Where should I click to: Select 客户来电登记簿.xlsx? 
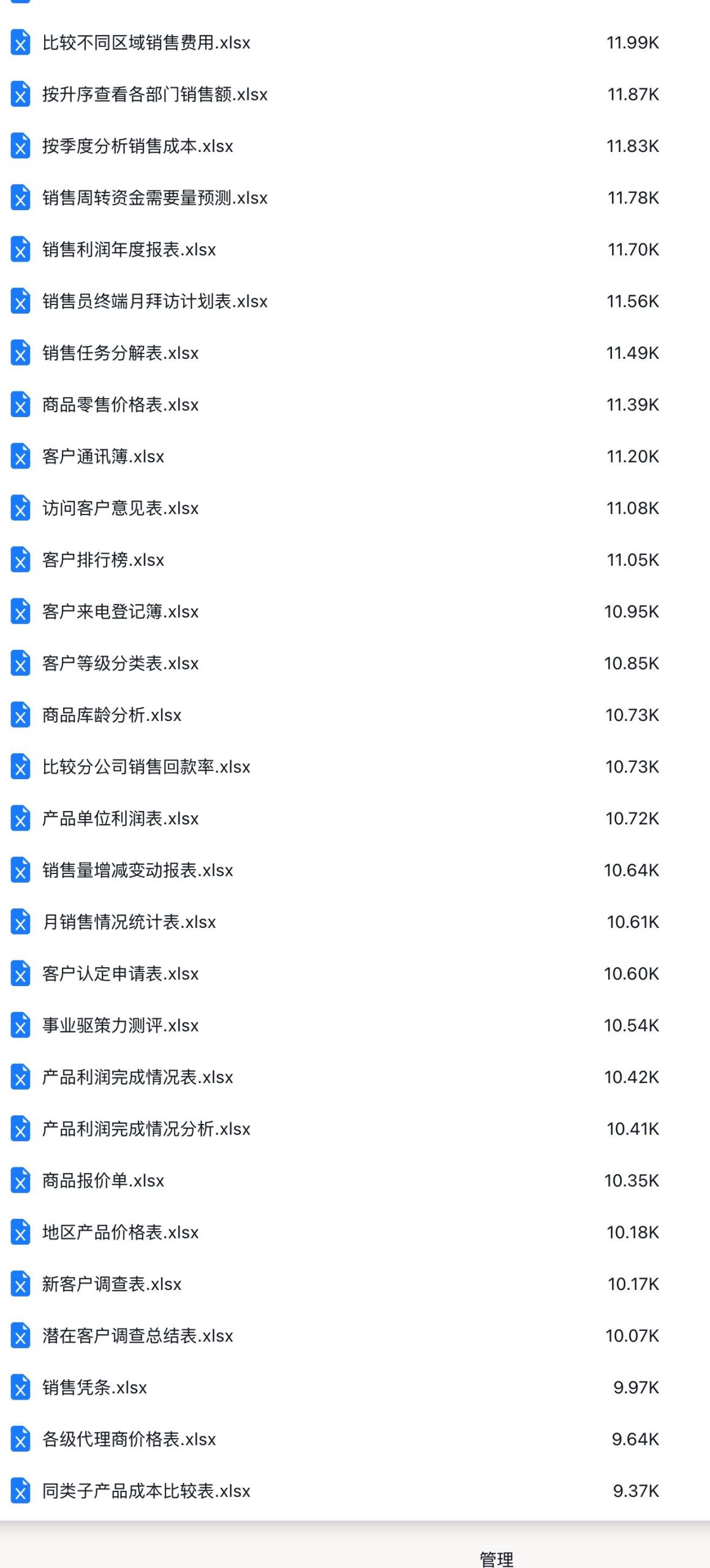(x=121, y=612)
